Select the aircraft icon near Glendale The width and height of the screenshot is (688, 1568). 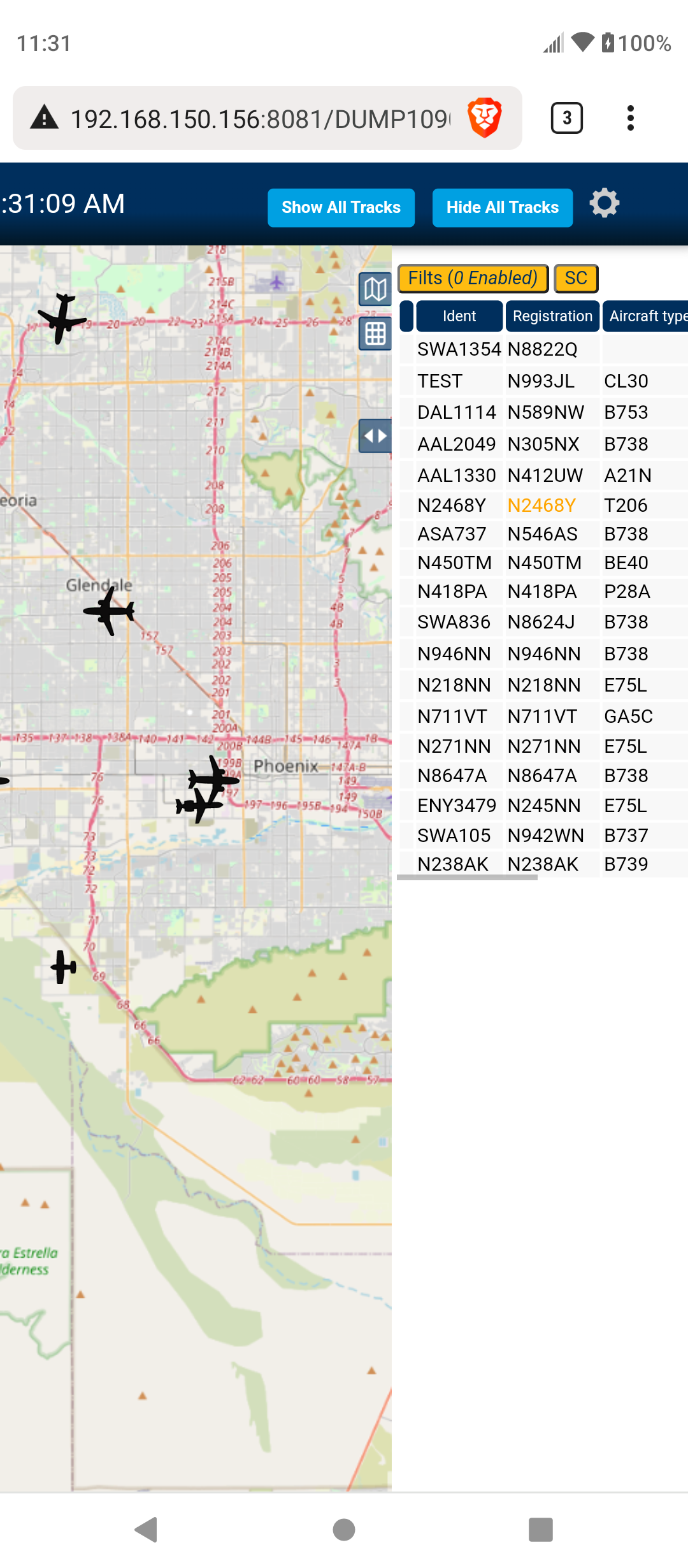tap(109, 611)
